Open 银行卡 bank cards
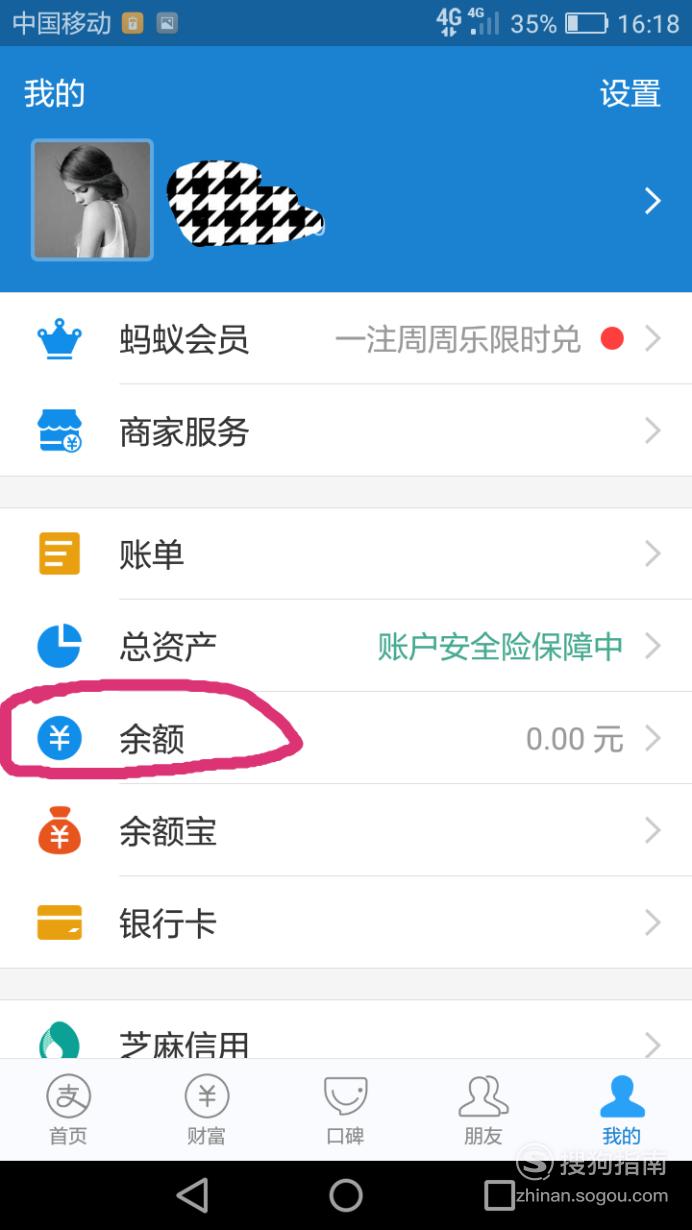This screenshot has width=692, height=1230. (x=346, y=922)
